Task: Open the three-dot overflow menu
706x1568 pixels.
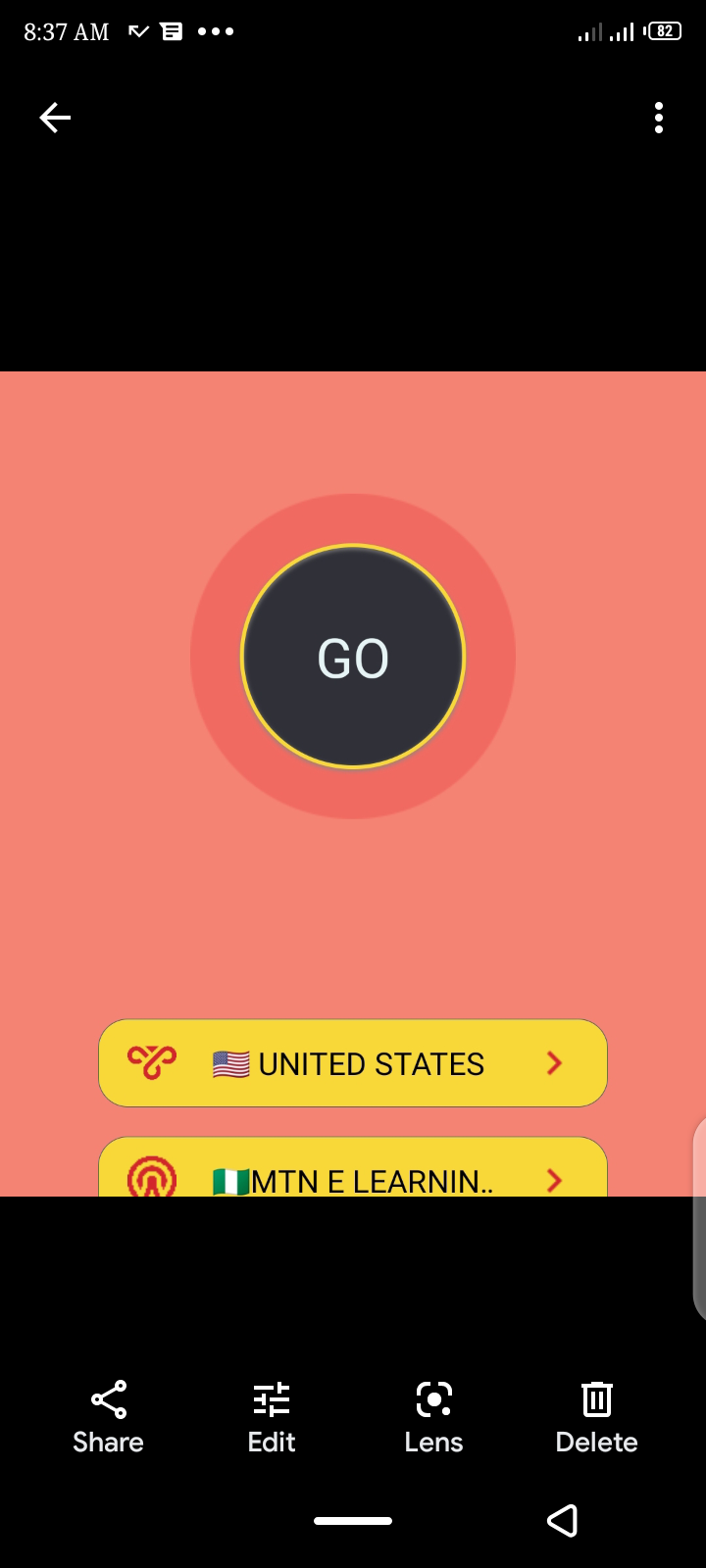Action: coord(659,118)
